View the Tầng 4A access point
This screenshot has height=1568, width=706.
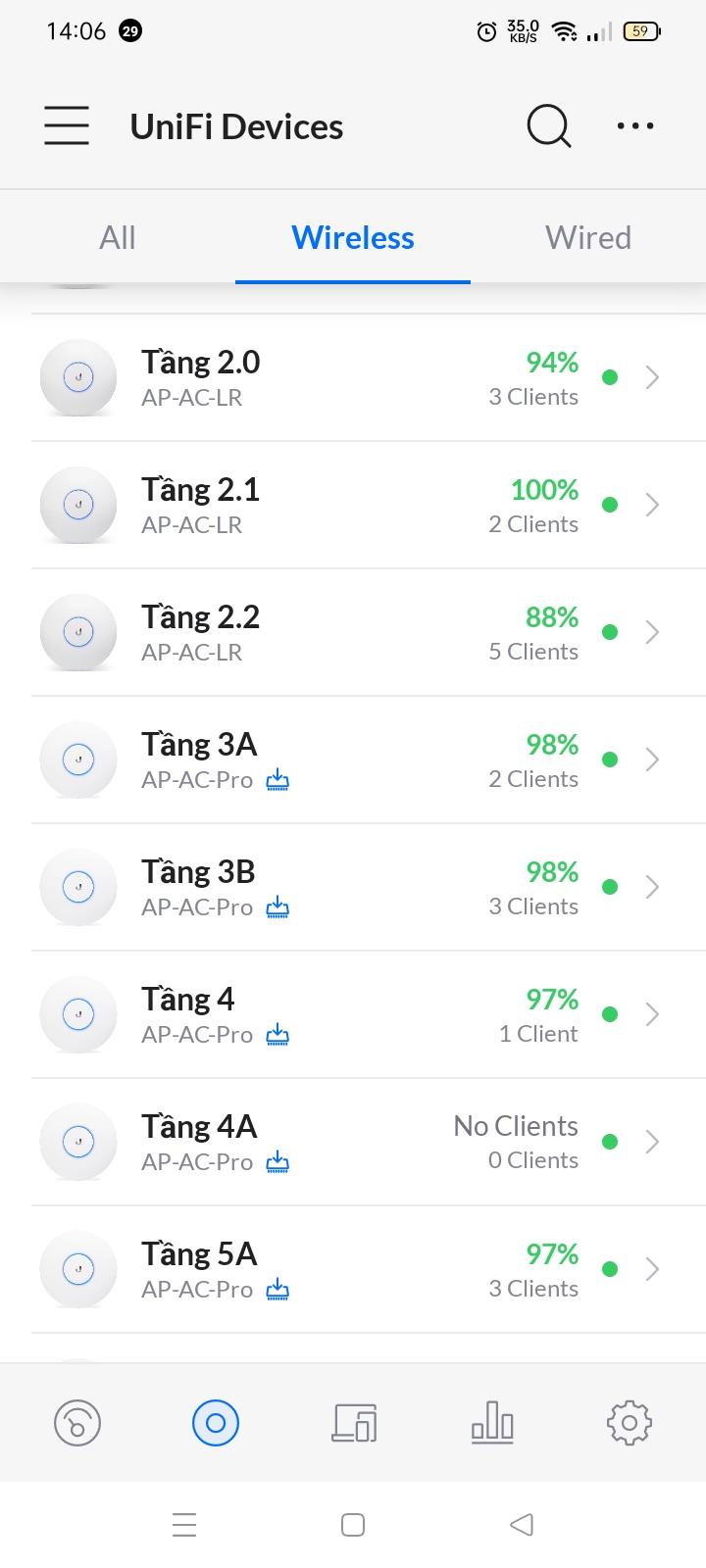click(x=353, y=1143)
